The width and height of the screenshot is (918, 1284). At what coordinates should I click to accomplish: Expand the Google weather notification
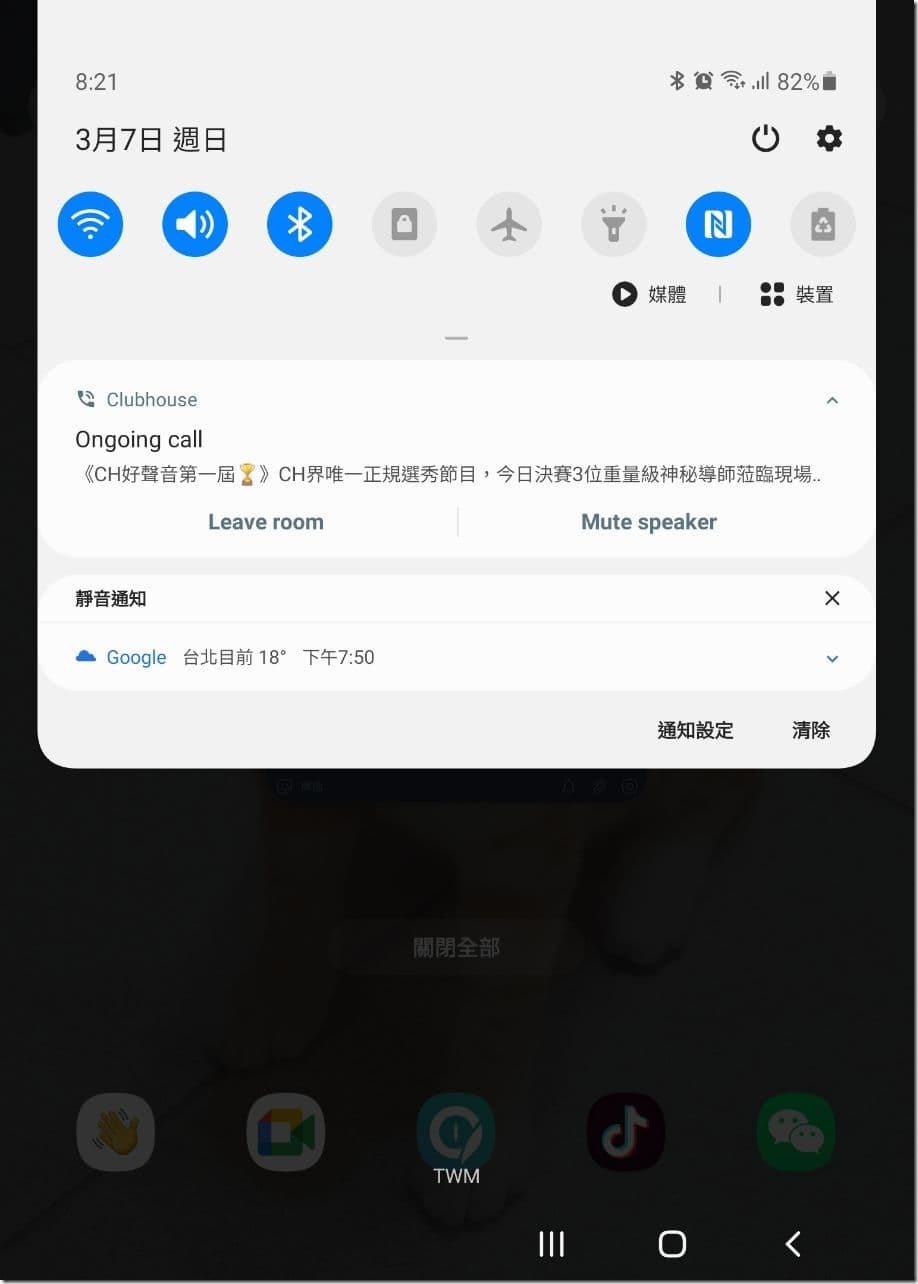tap(832, 658)
